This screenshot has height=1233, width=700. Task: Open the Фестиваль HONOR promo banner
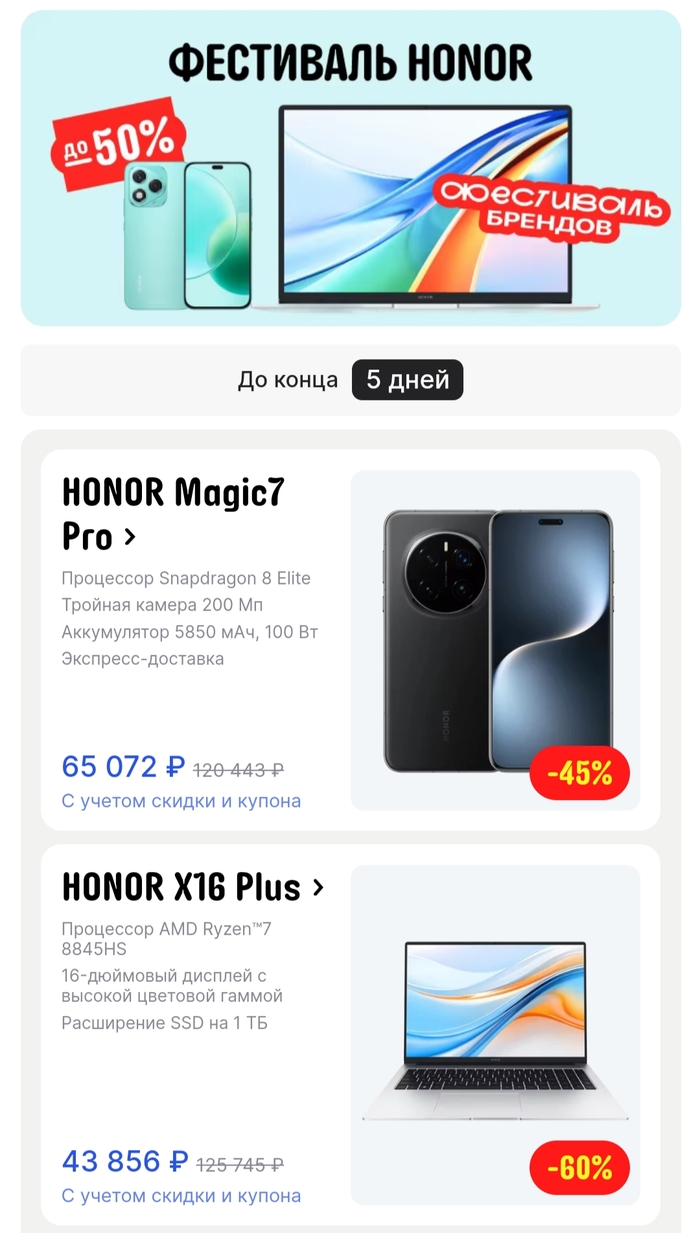coord(350,168)
